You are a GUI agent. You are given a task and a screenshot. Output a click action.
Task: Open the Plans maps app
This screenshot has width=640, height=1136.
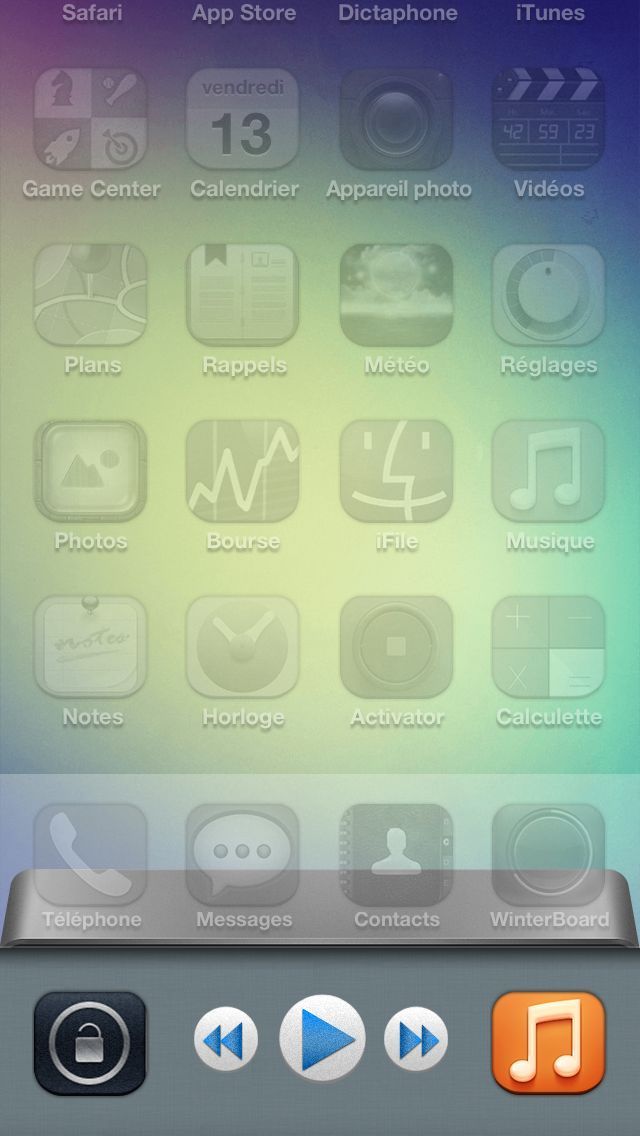click(91, 295)
